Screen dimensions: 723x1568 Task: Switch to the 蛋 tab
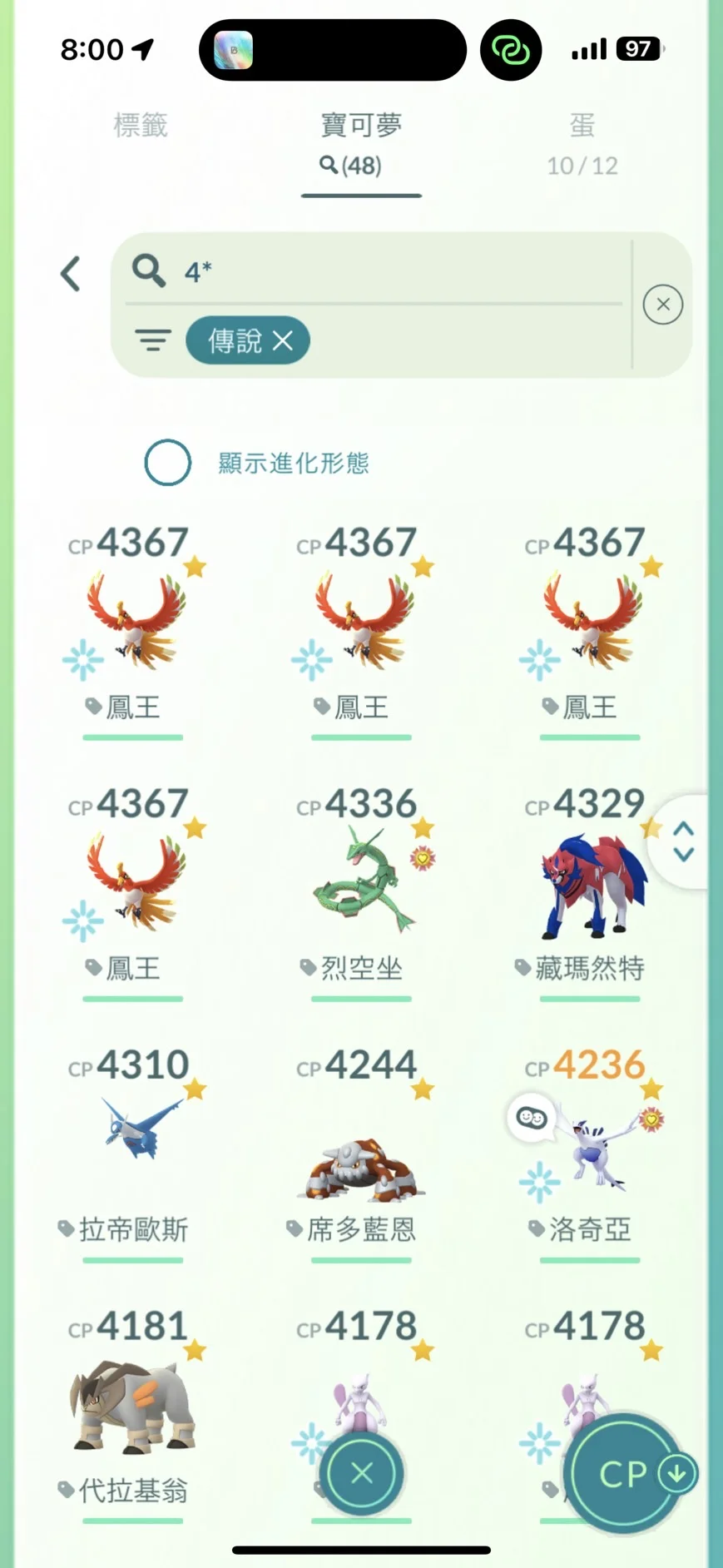582,142
